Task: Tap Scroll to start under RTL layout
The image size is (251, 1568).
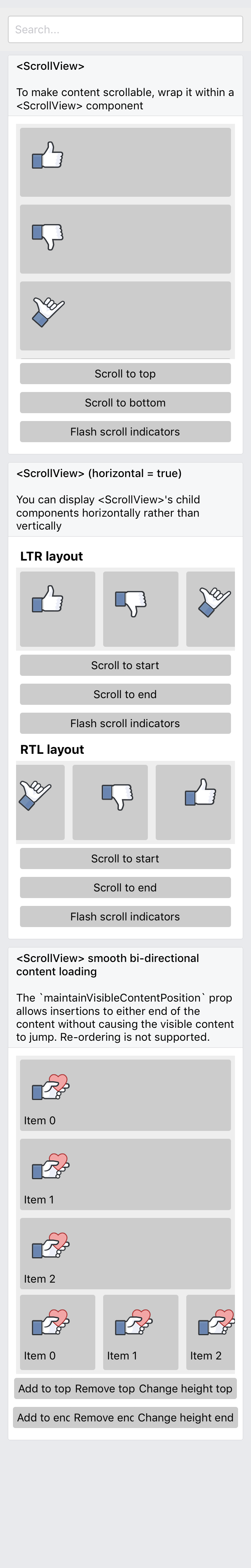Action: tap(125, 858)
